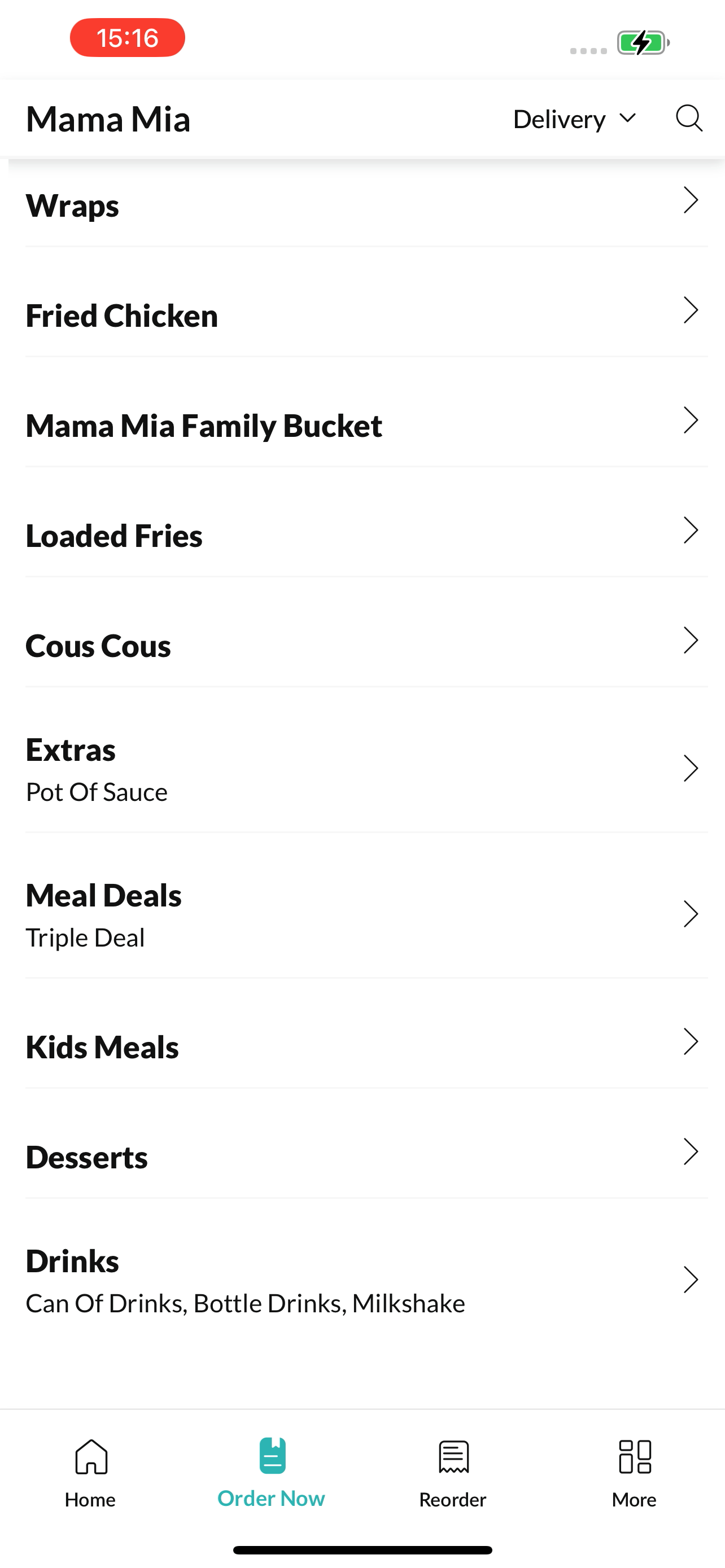Switch to the Home tab
The height and width of the screenshot is (1568, 725).
(x=91, y=1473)
